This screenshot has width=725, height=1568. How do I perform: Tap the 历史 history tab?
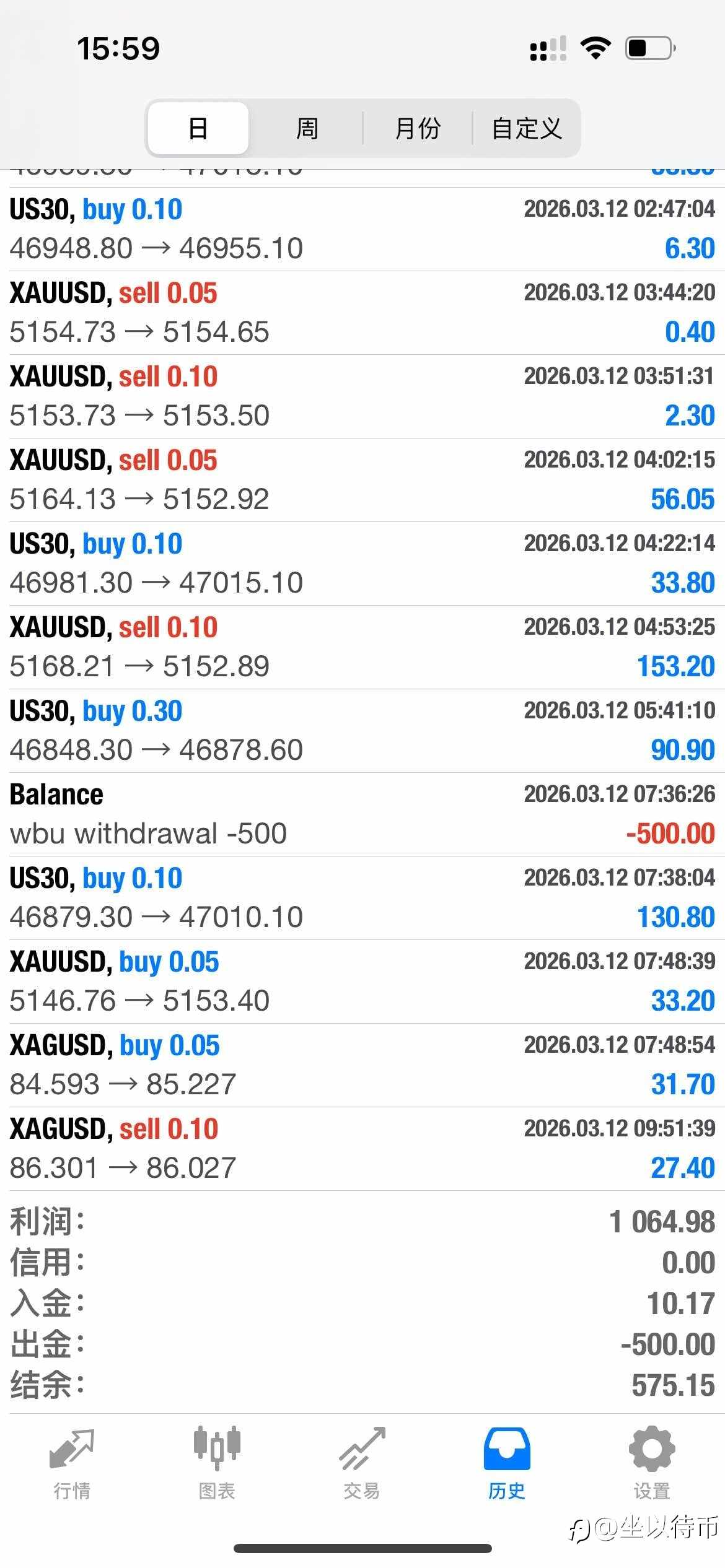pyautogui.click(x=507, y=1463)
